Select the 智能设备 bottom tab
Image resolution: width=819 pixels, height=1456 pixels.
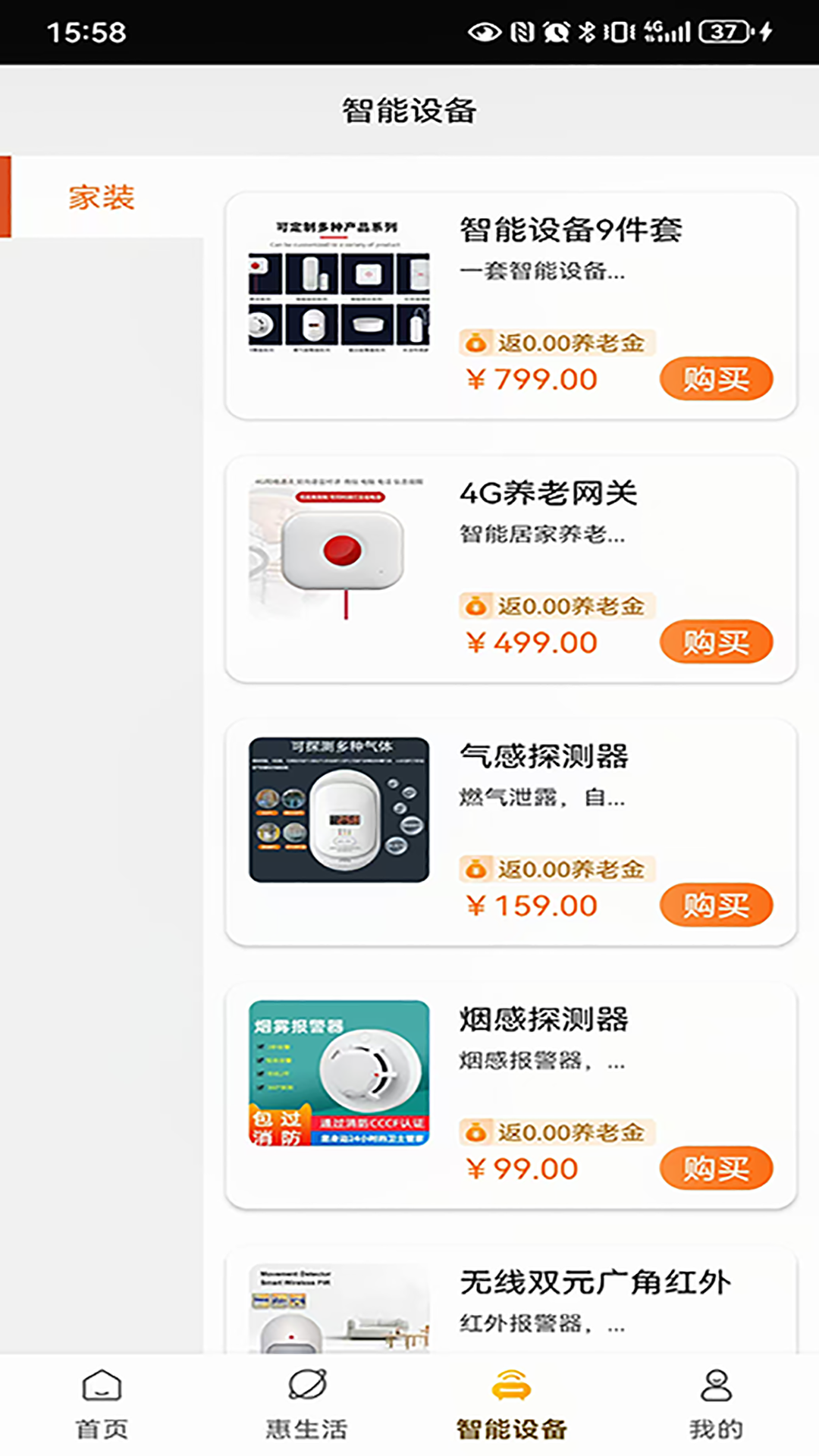pos(511,1404)
